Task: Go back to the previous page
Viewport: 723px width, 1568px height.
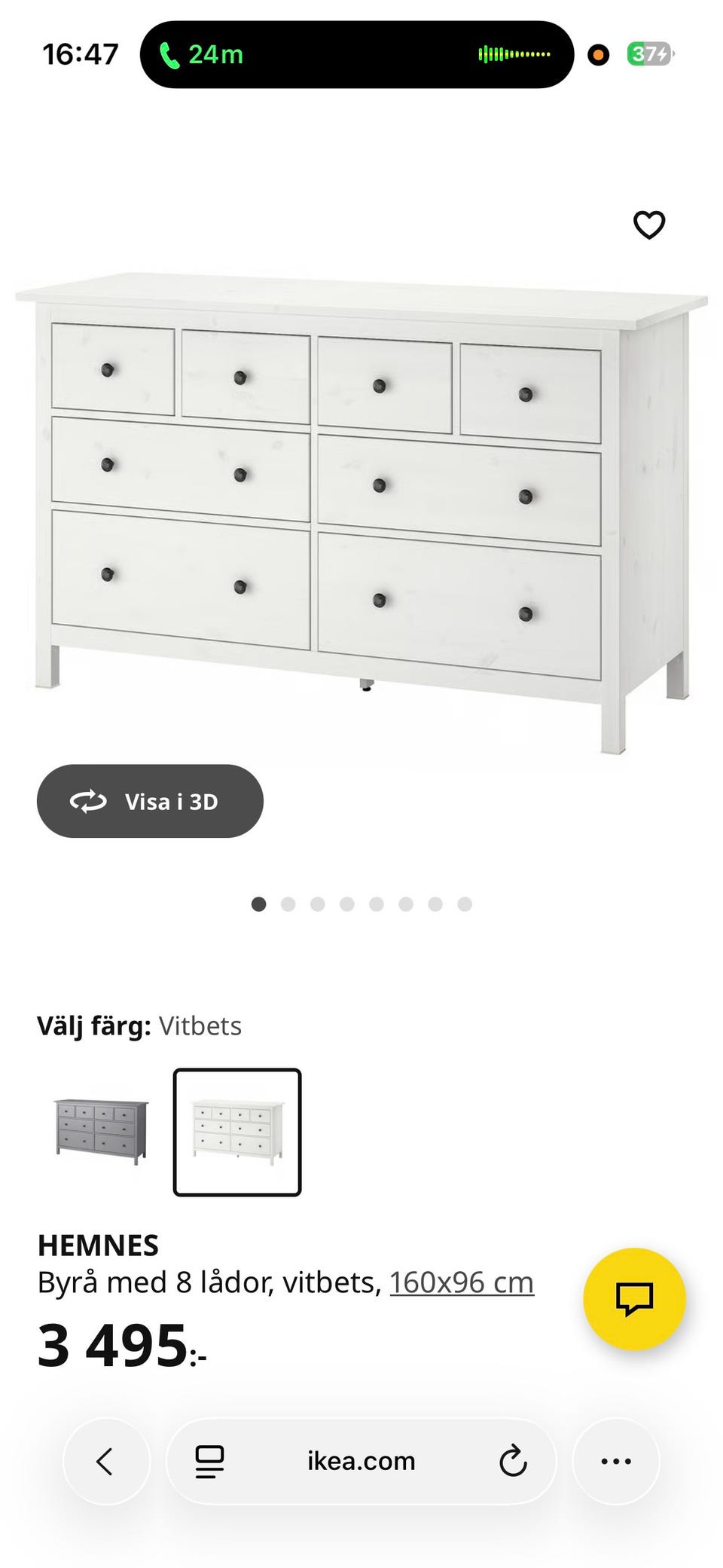Action: click(105, 1461)
